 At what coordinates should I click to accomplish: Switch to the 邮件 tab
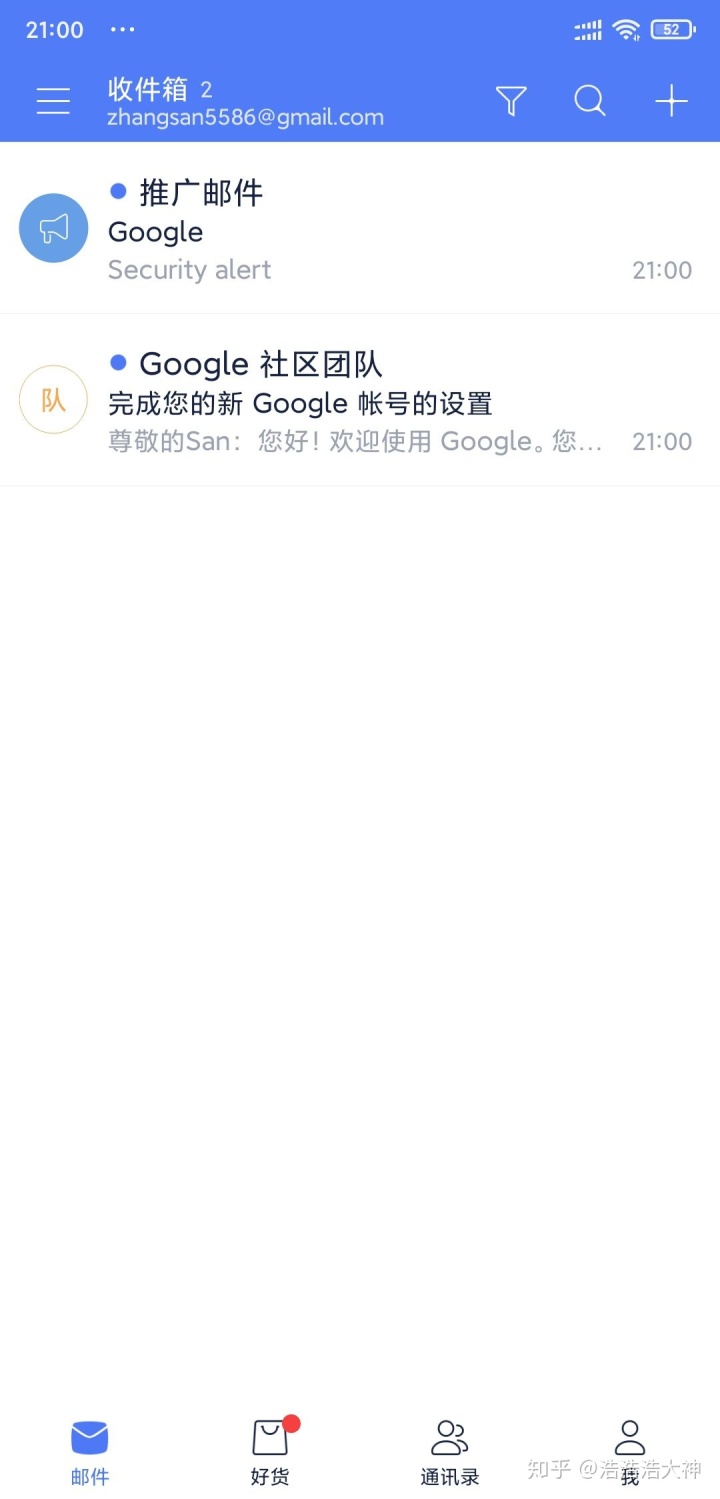tap(90, 1452)
